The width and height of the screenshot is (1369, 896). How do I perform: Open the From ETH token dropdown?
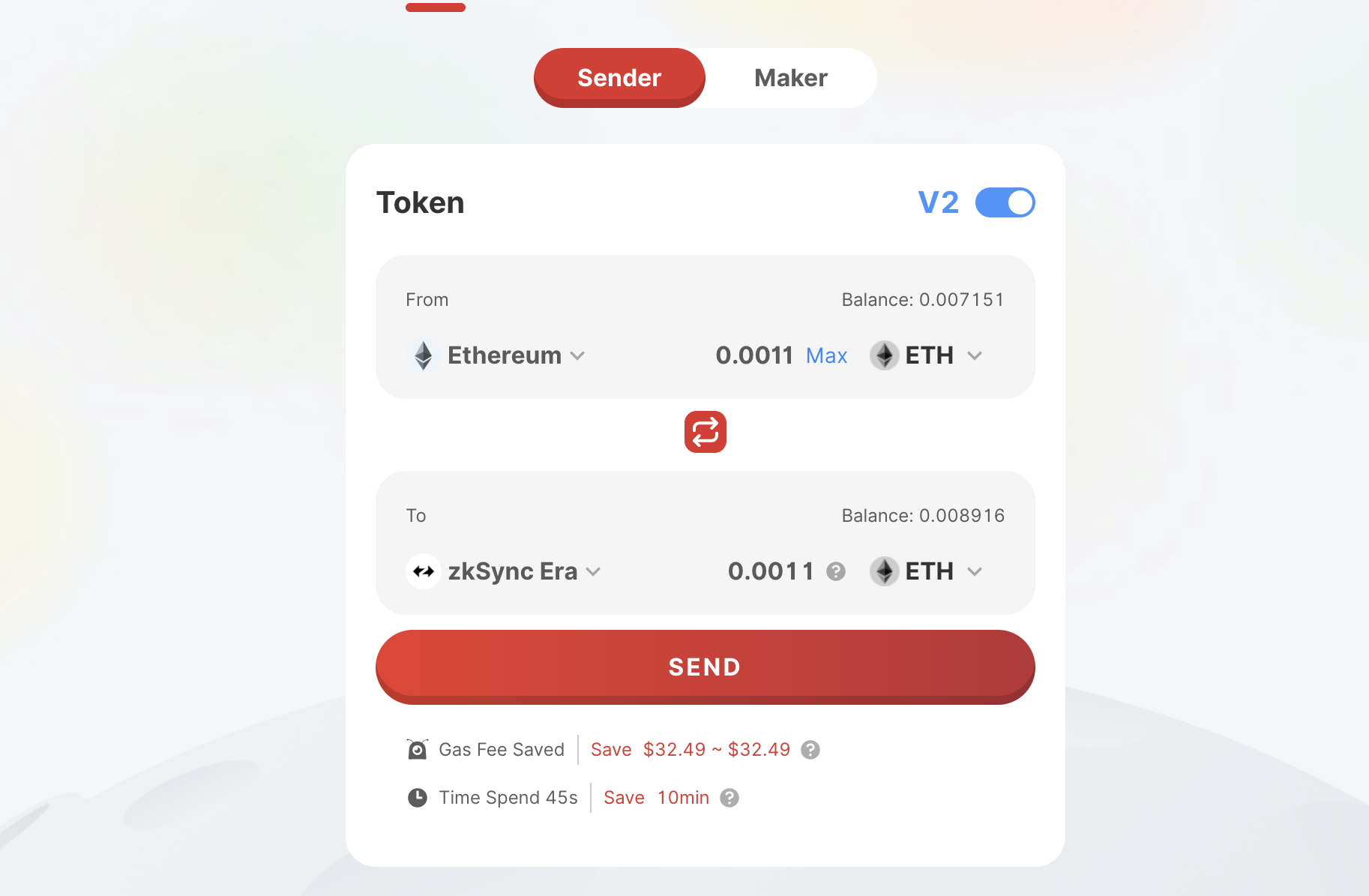point(927,355)
